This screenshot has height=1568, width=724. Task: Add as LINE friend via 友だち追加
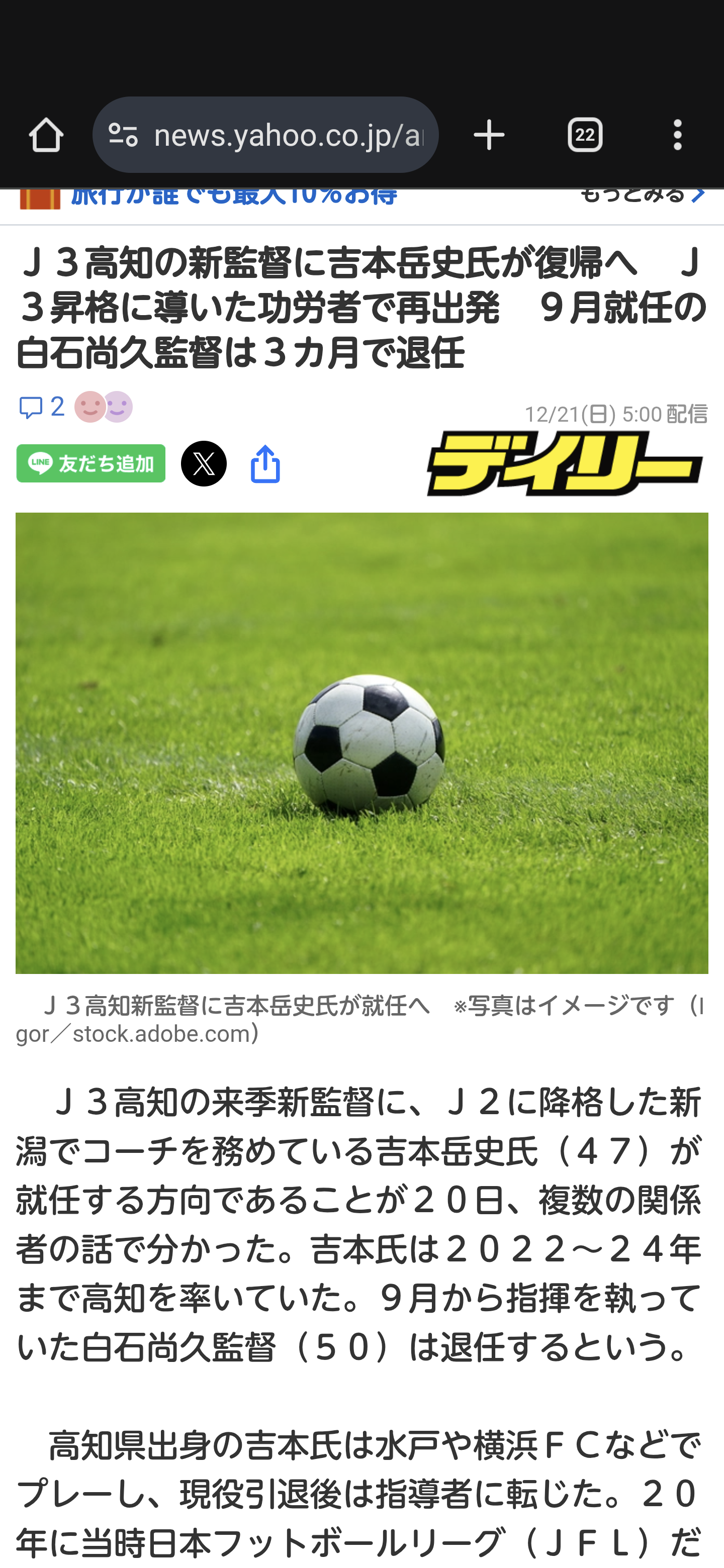[x=90, y=464]
